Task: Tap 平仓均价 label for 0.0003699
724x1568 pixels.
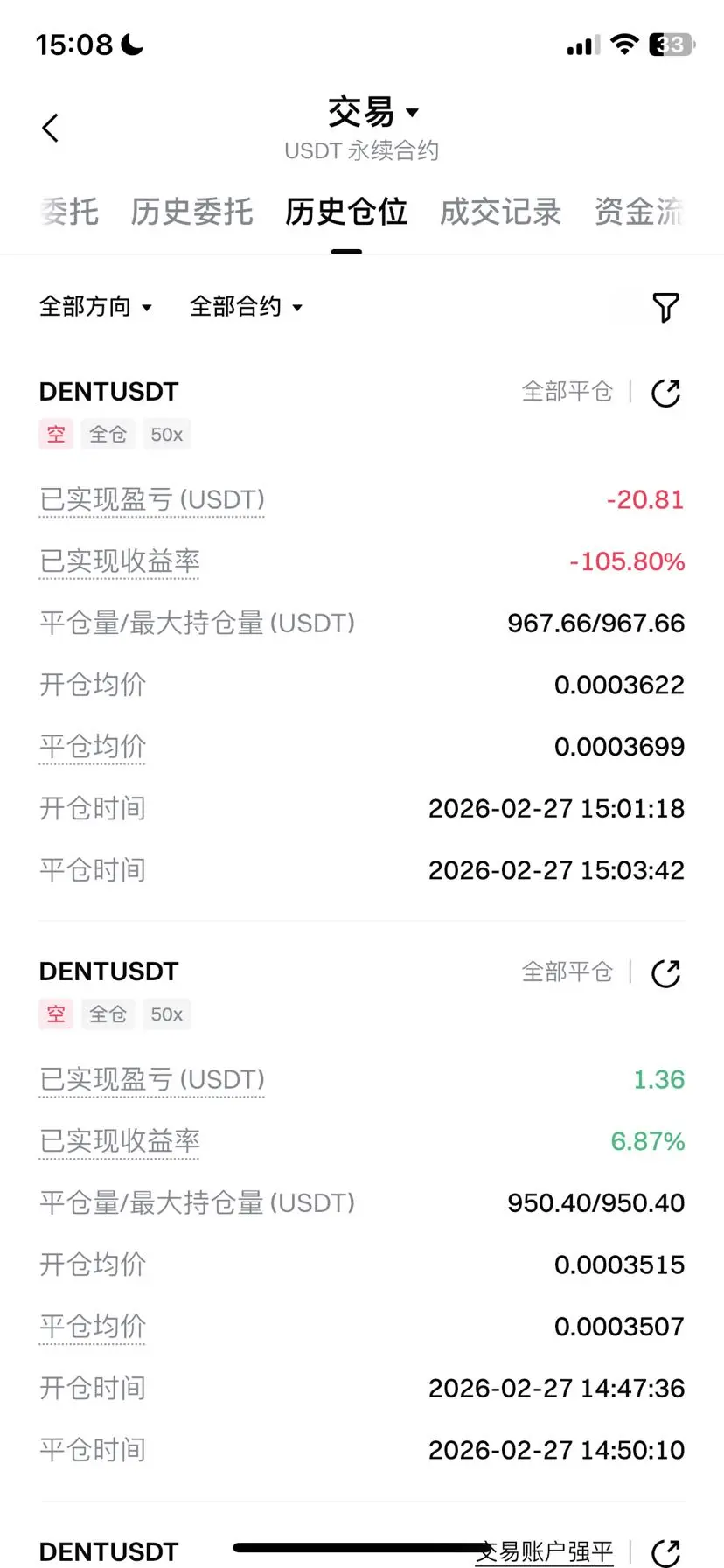Action: [x=93, y=747]
